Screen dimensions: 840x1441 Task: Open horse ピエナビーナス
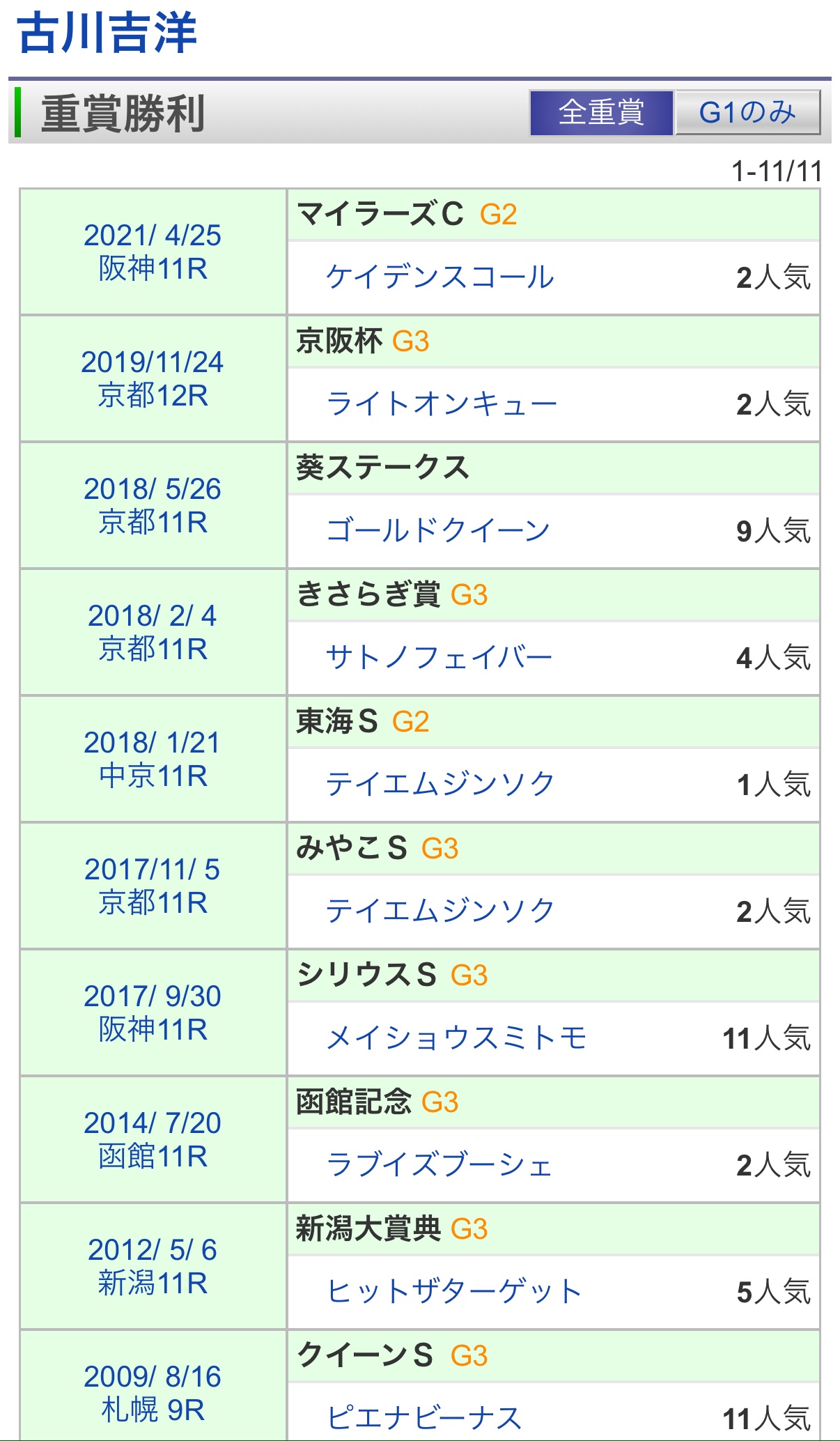coord(424,1419)
